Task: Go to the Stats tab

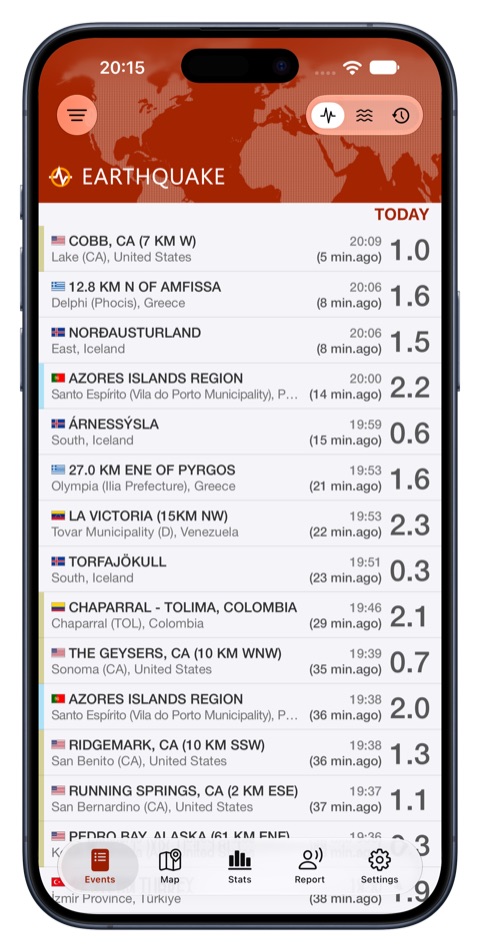Action: point(240,866)
